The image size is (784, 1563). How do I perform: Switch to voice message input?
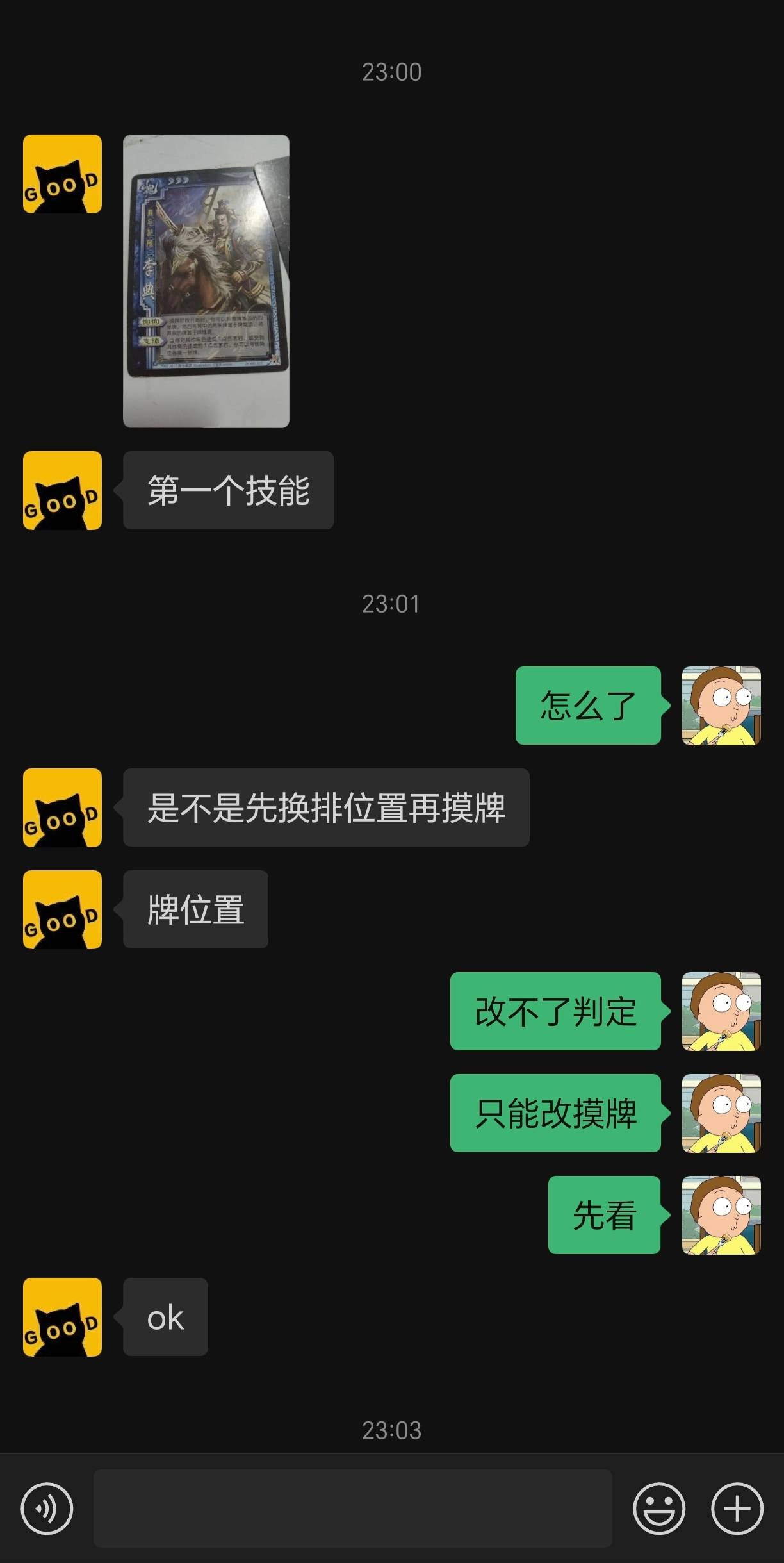[x=47, y=1509]
